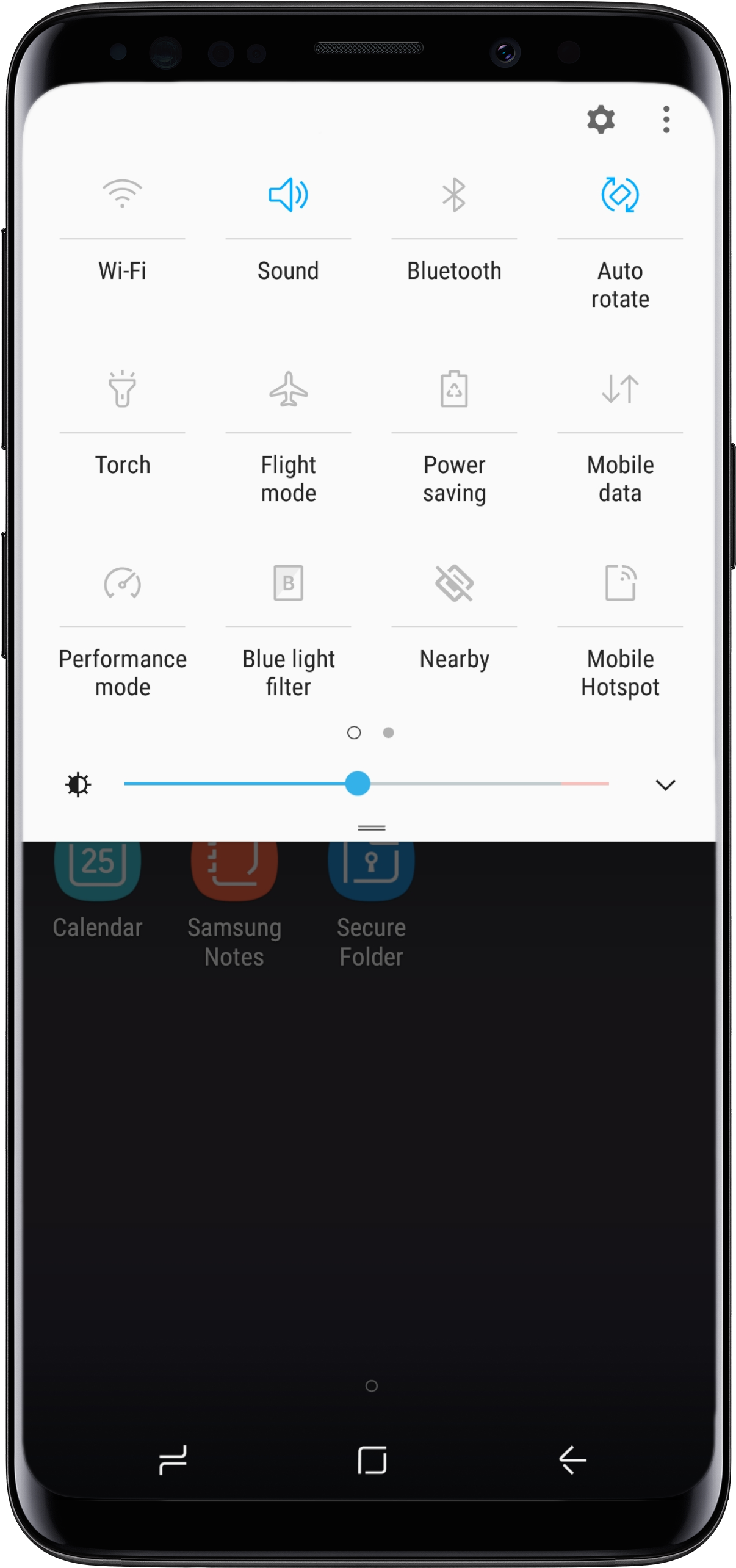Expand brightness options with the chevron
The image size is (736, 1568).
665,784
